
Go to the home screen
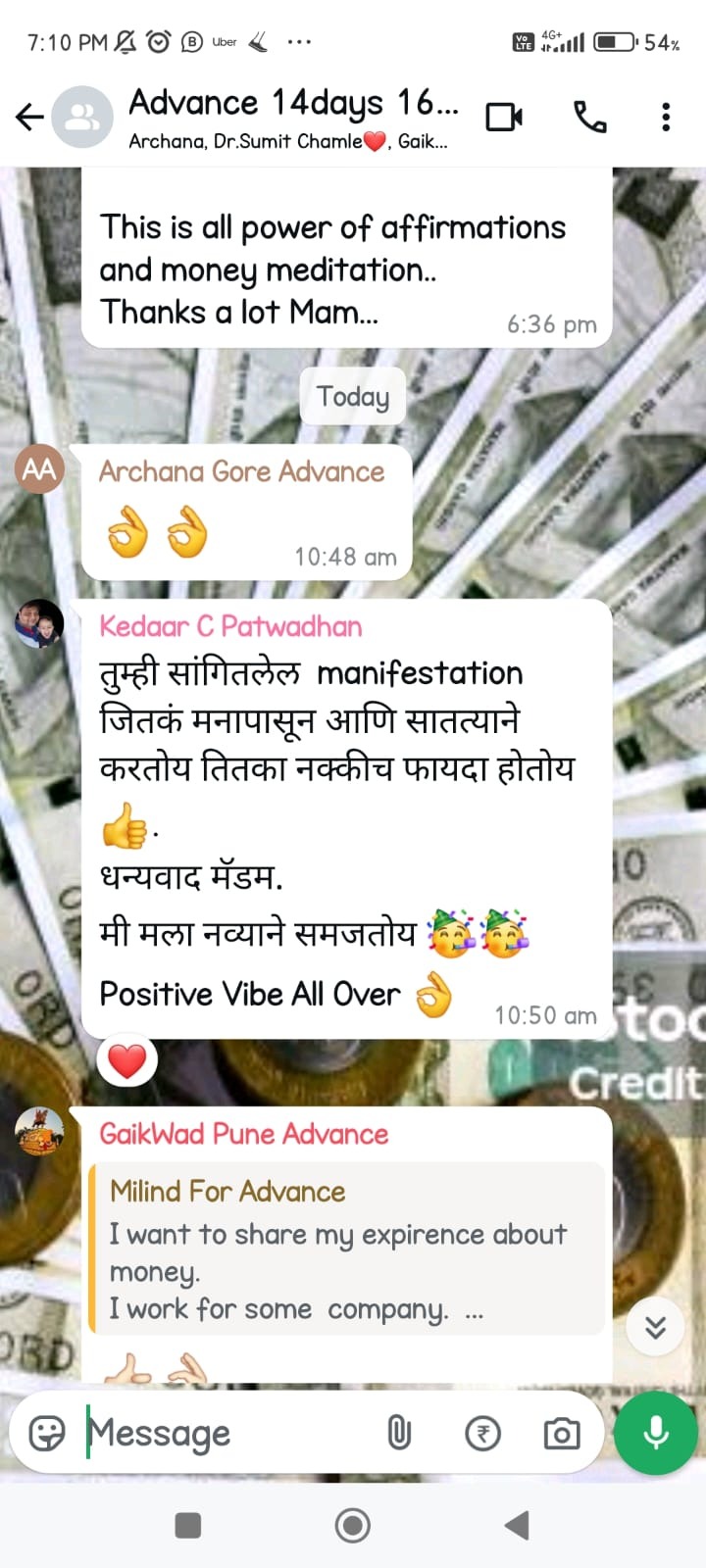[x=353, y=1525]
